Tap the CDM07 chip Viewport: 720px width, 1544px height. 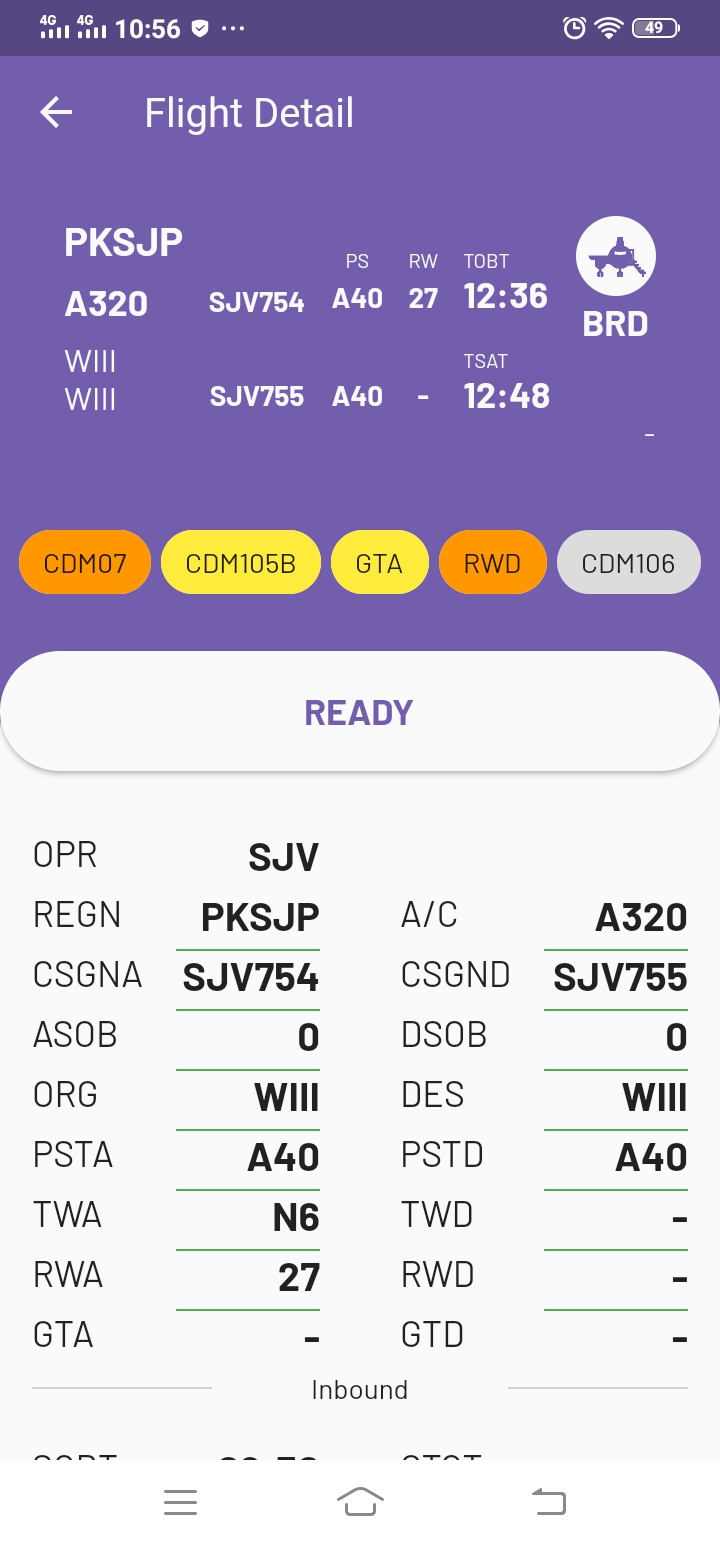pos(85,563)
